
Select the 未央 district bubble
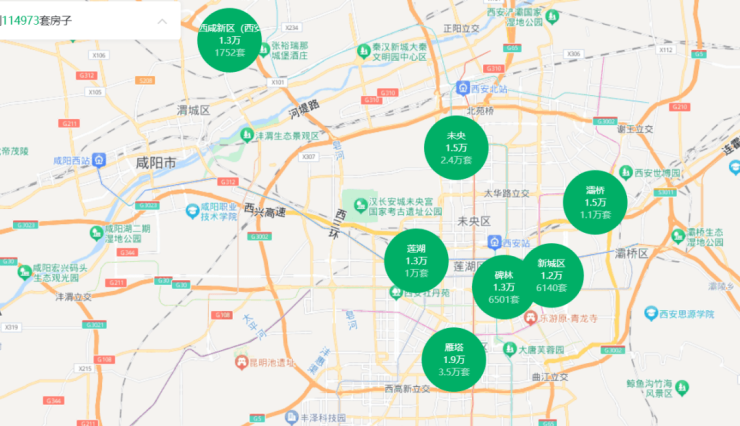pos(456,147)
